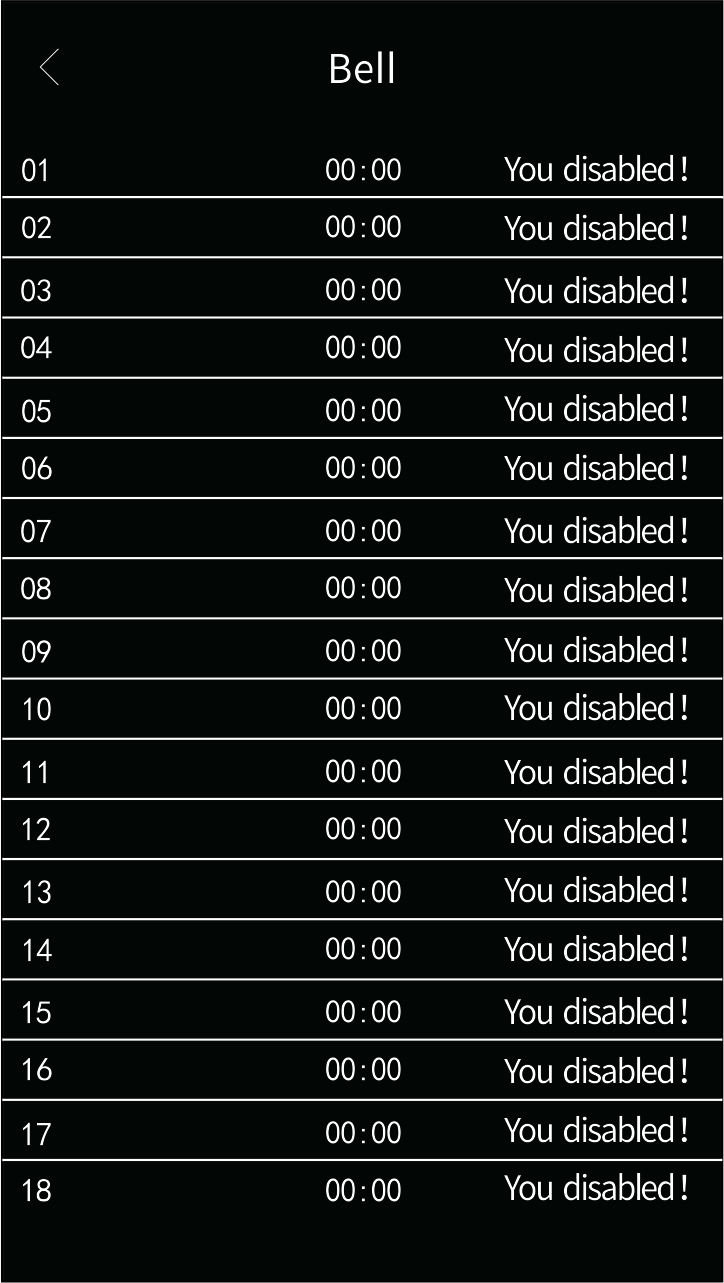
Task: Open bell schedule entry 04
Action: pos(362,348)
